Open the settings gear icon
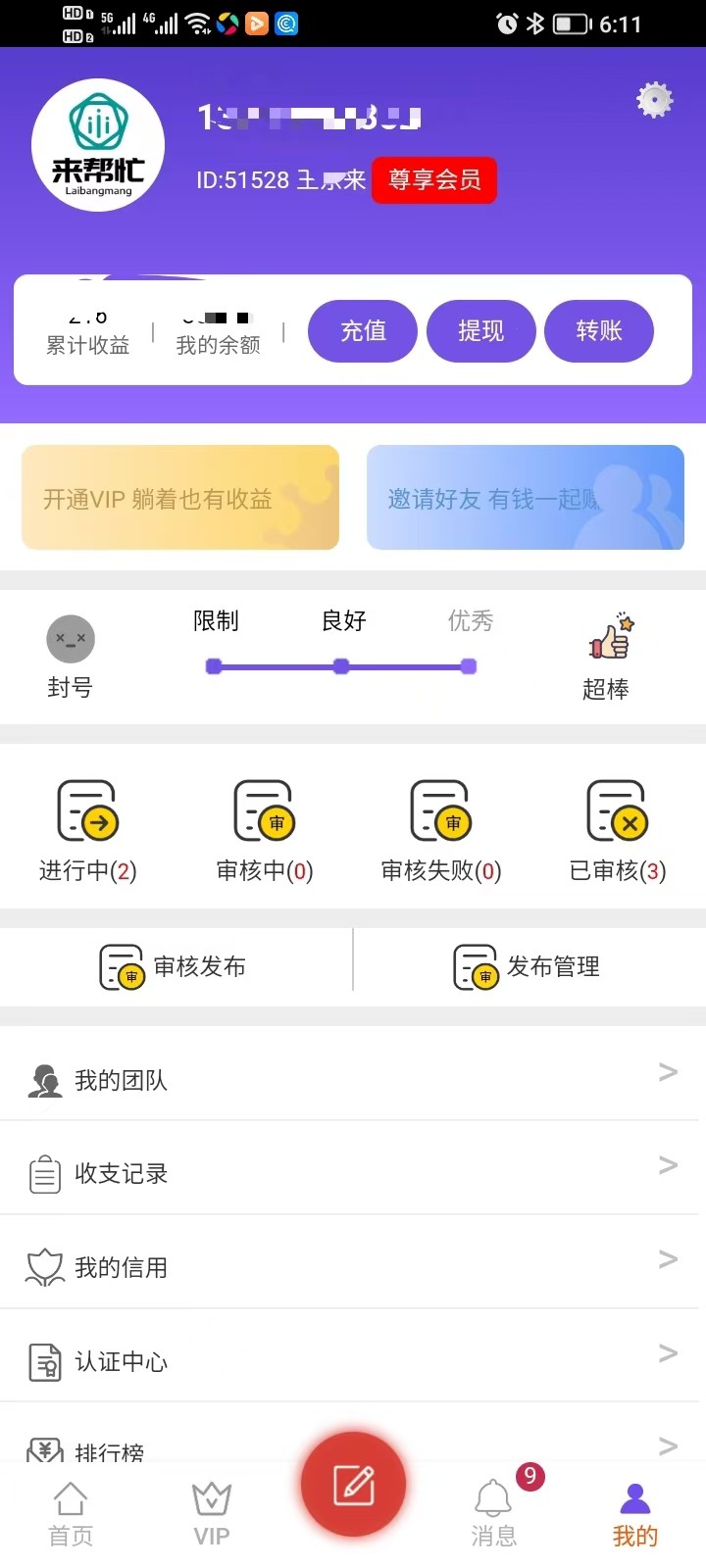The height and width of the screenshot is (1568, 706). (654, 100)
